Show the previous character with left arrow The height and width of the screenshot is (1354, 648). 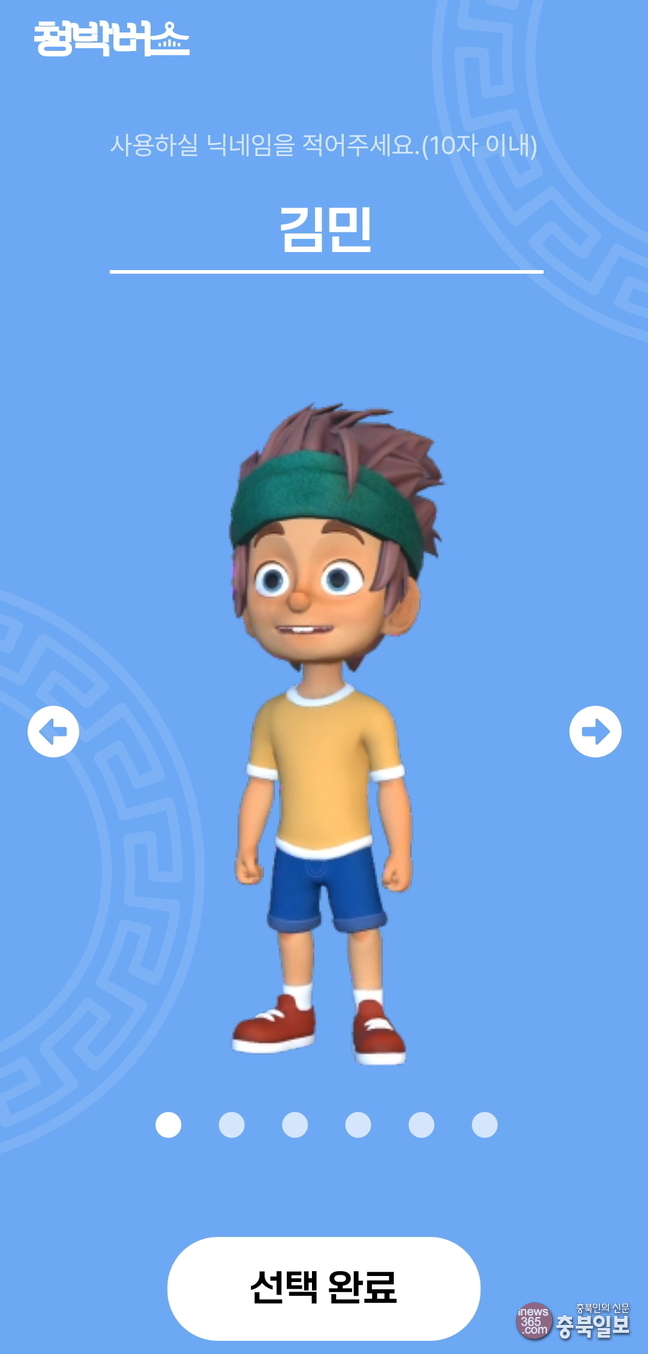coord(53,732)
